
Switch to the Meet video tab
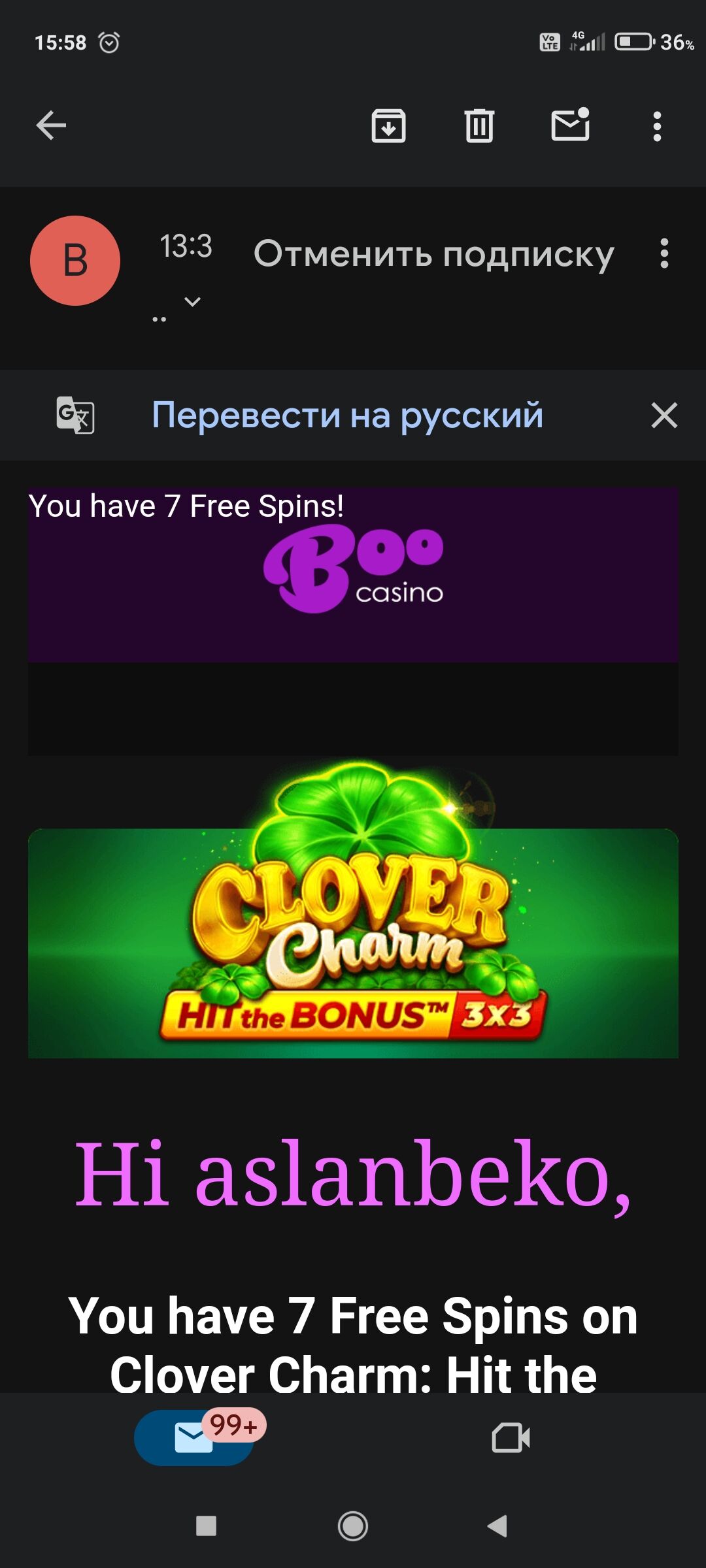pyautogui.click(x=511, y=1437)
